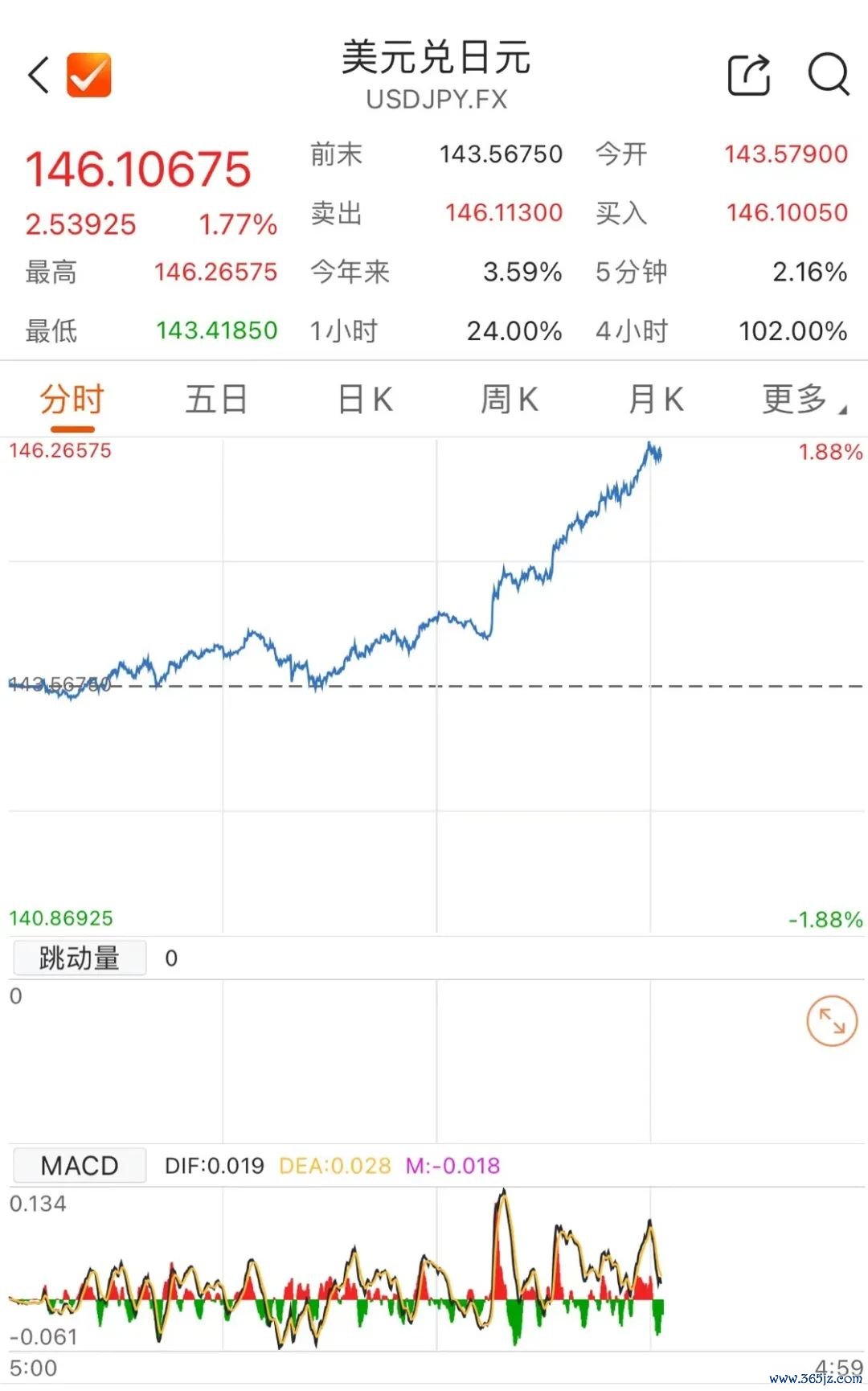Tap the 跳动量 indicator button
Viewport: 868px width, 1391px height.
(80, 958)
